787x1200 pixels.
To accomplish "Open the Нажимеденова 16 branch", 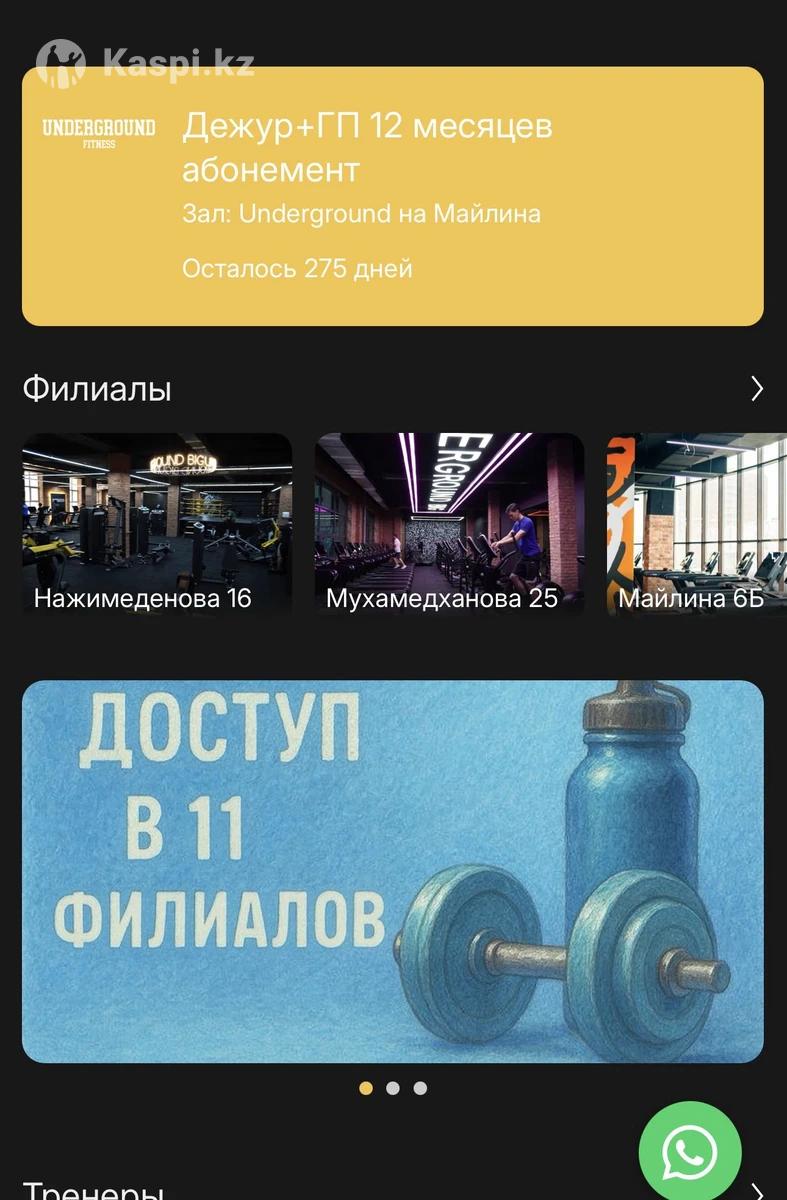I will (157, 524).
